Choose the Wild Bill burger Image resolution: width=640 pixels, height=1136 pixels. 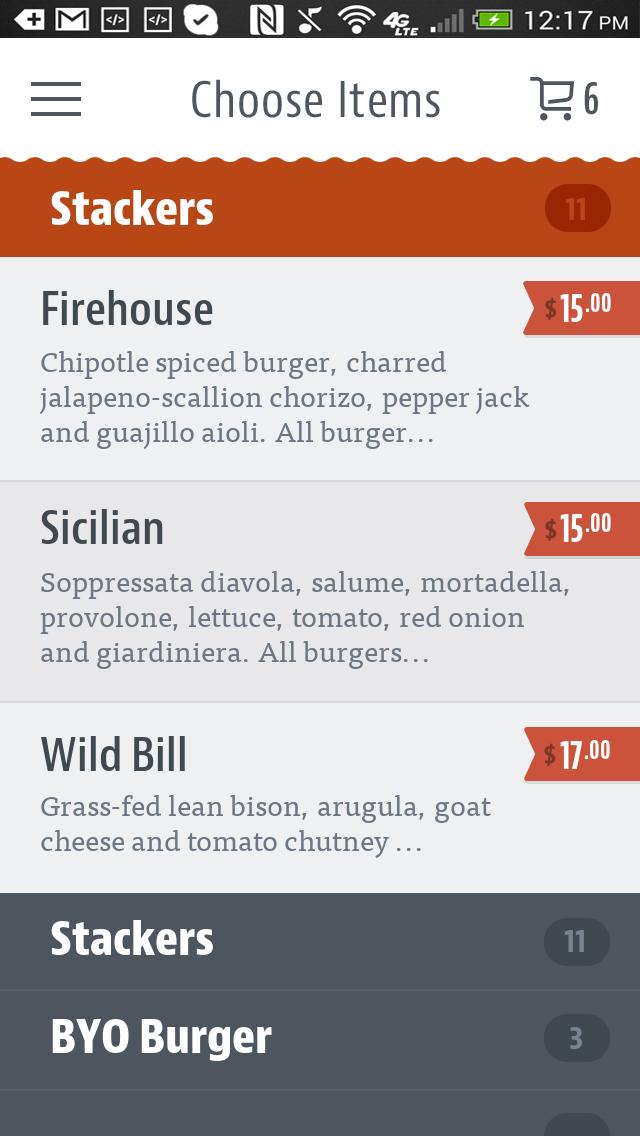(280, 798)
